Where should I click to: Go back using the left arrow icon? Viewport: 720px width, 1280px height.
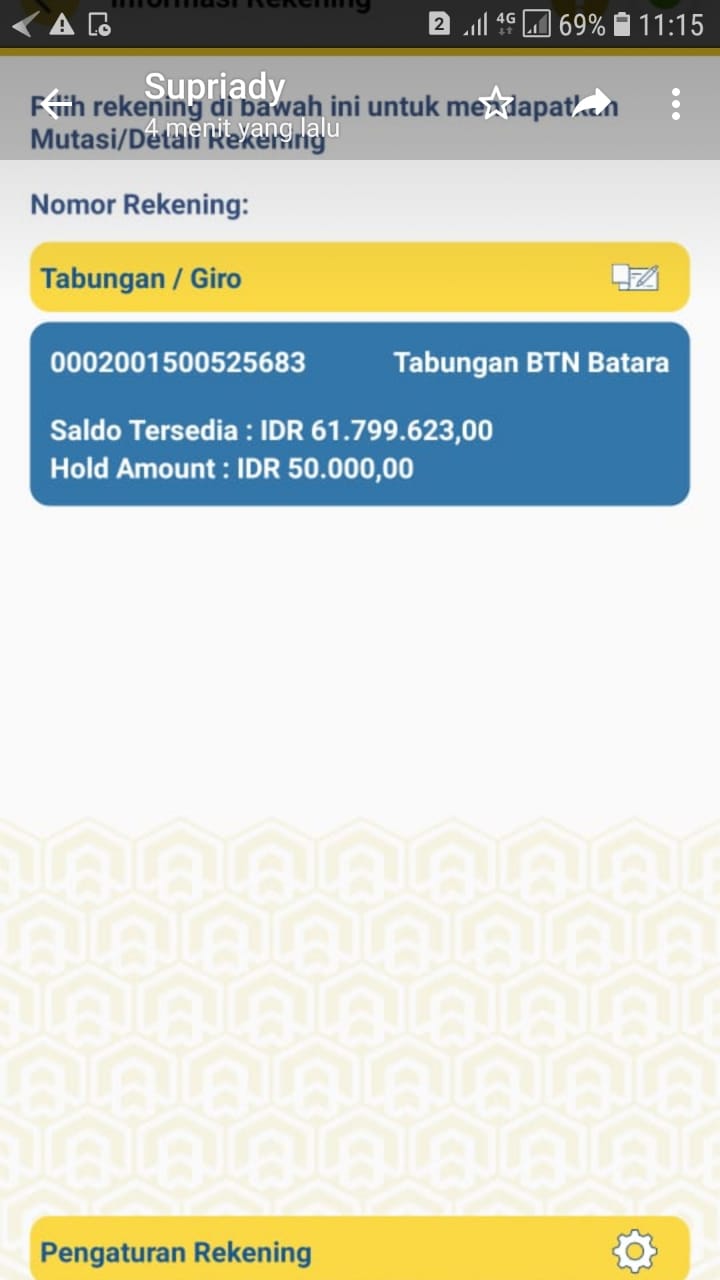56,103
